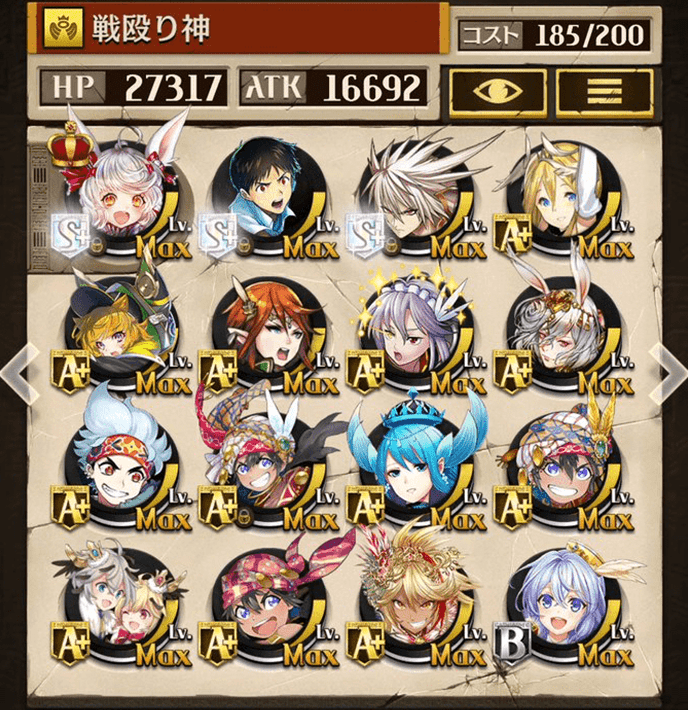Tap the eye view button
Viewport: 688px width, 710px height.
tap(495, 89)
